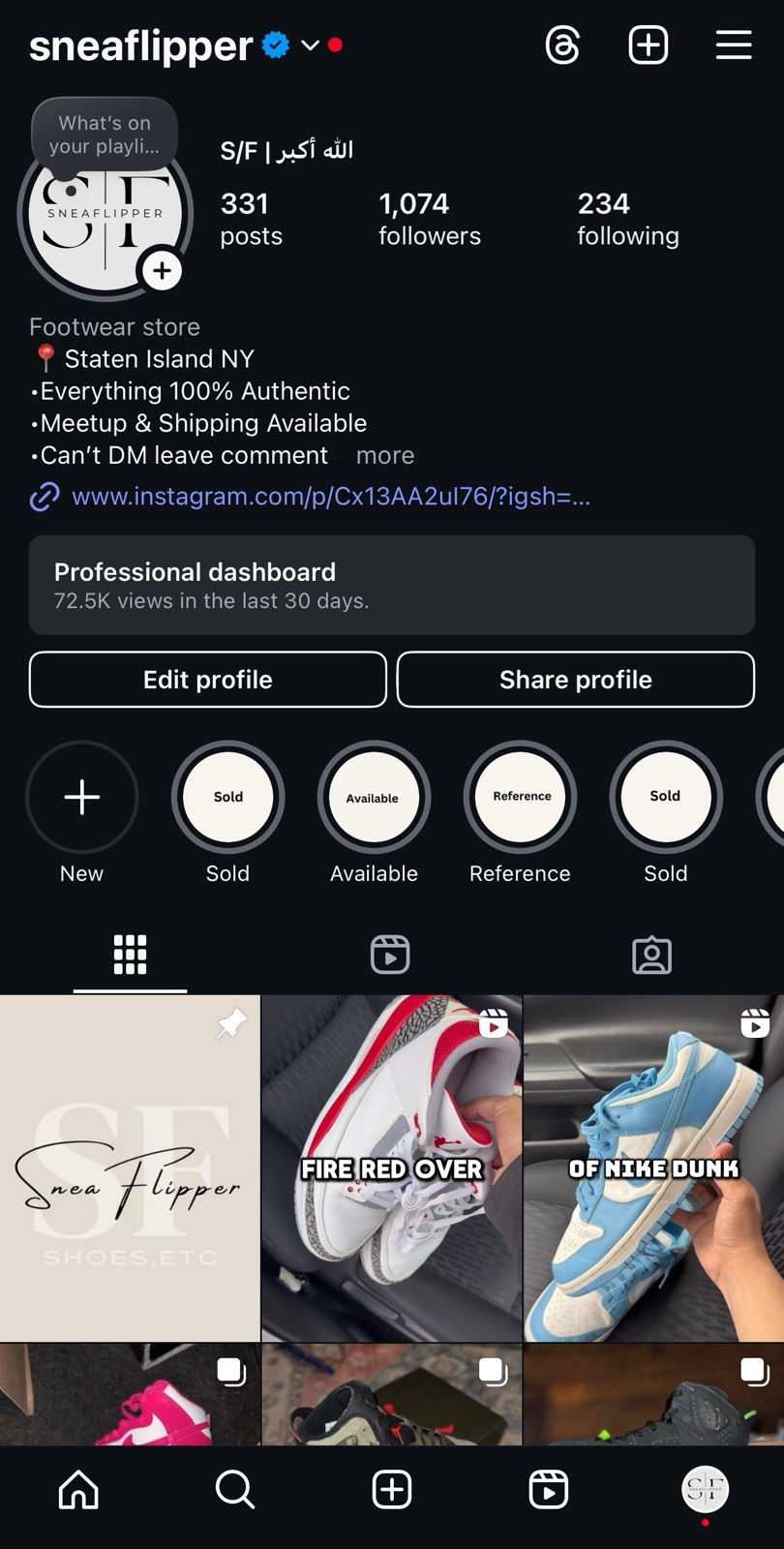The image size is (784, 1549).
Task: Switch to the Reels tab on profile
Action: (390, 955)
